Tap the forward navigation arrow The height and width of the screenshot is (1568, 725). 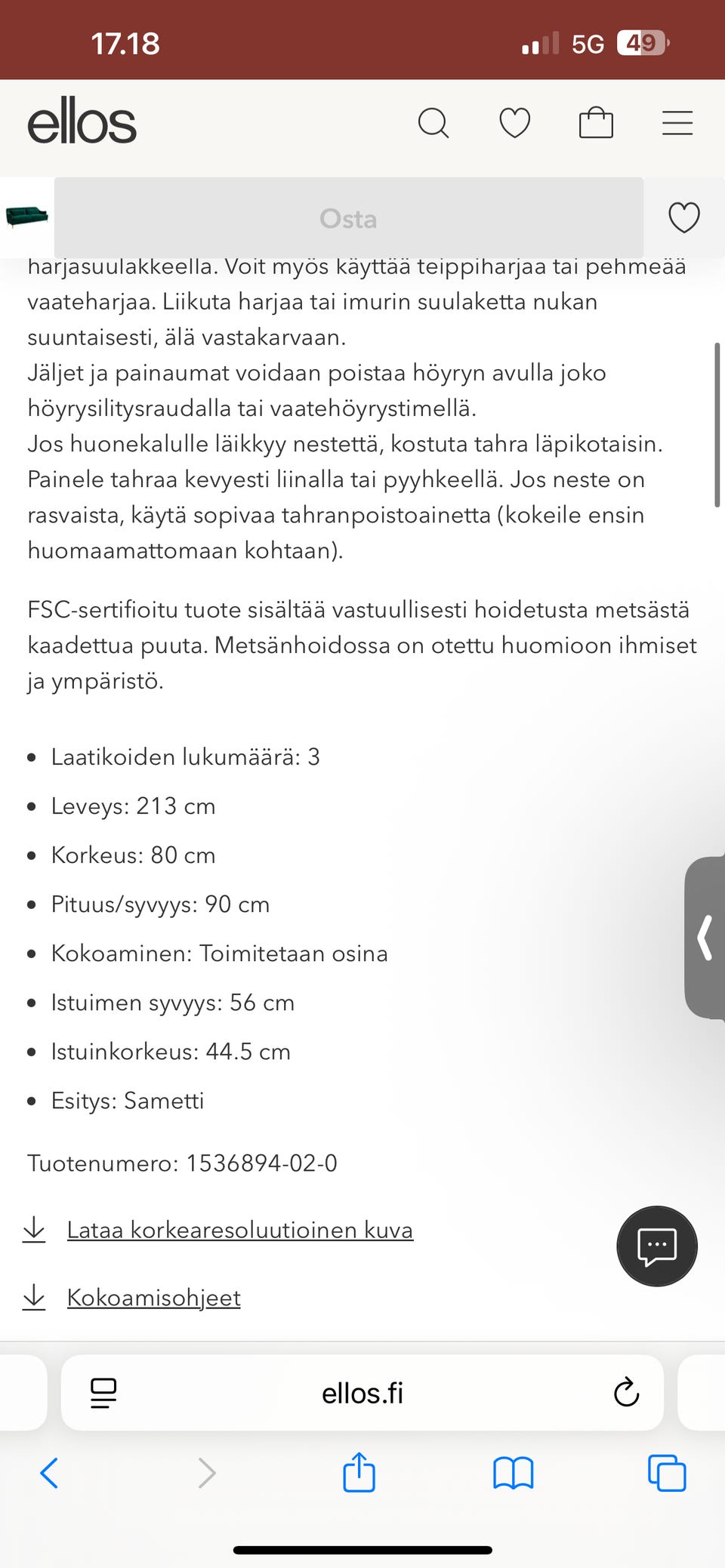click(206, 1472)
